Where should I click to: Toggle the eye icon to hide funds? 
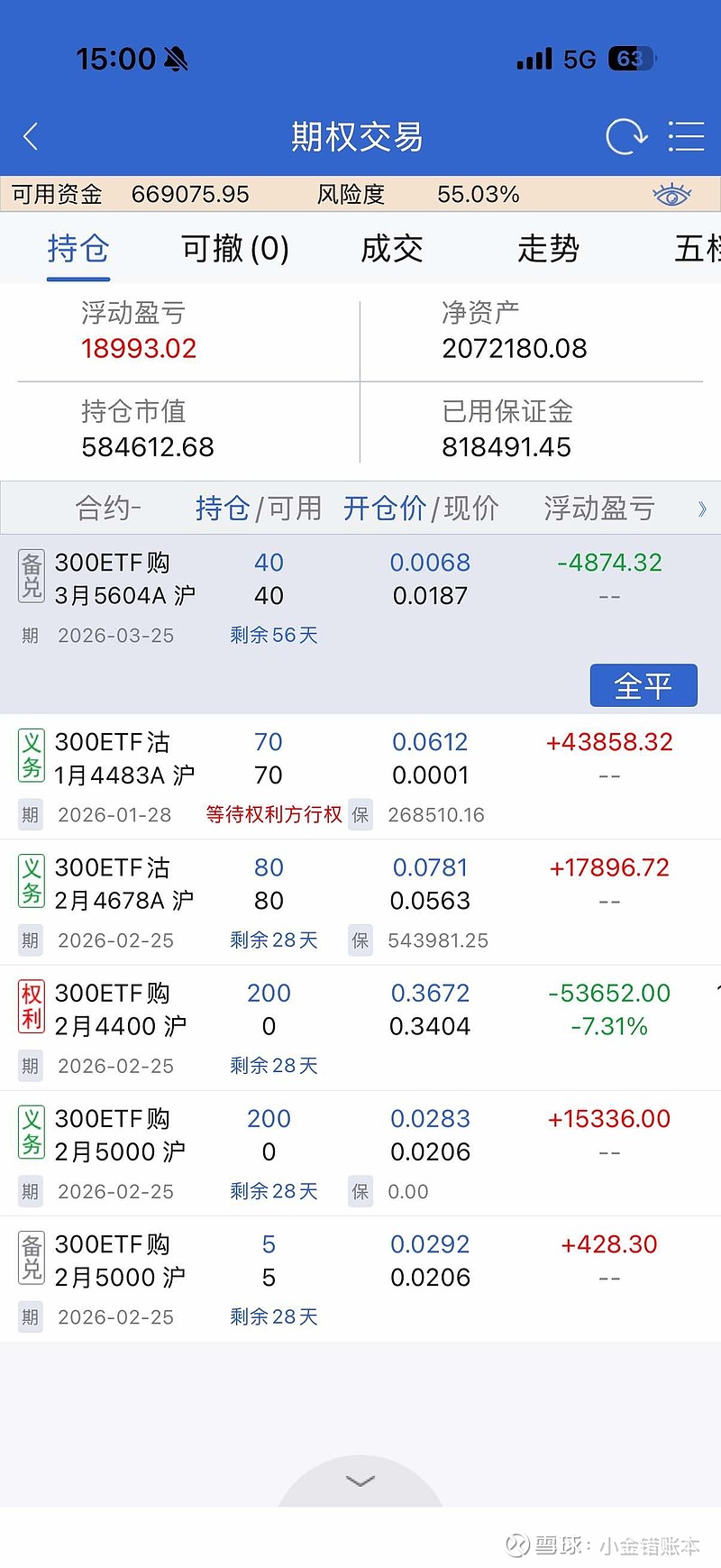672,194
